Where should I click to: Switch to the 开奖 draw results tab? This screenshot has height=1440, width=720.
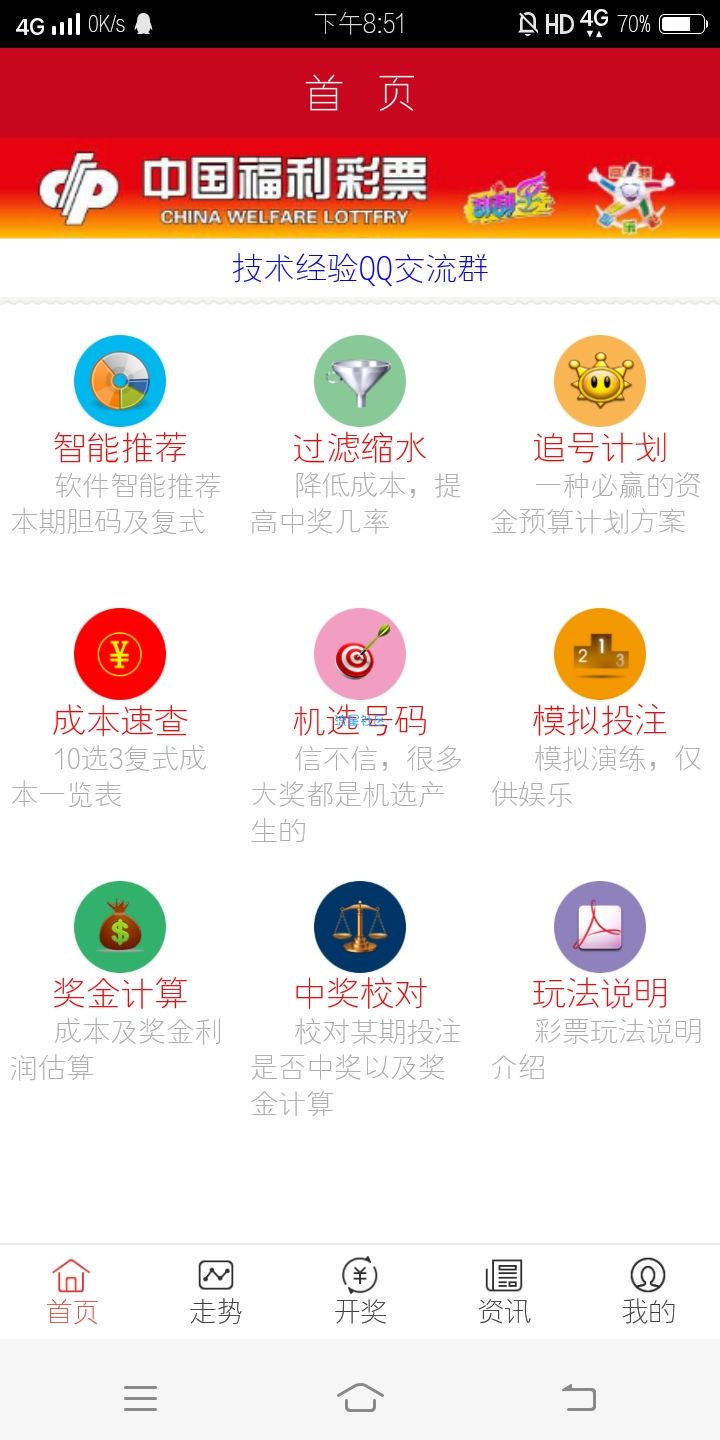360,1292
